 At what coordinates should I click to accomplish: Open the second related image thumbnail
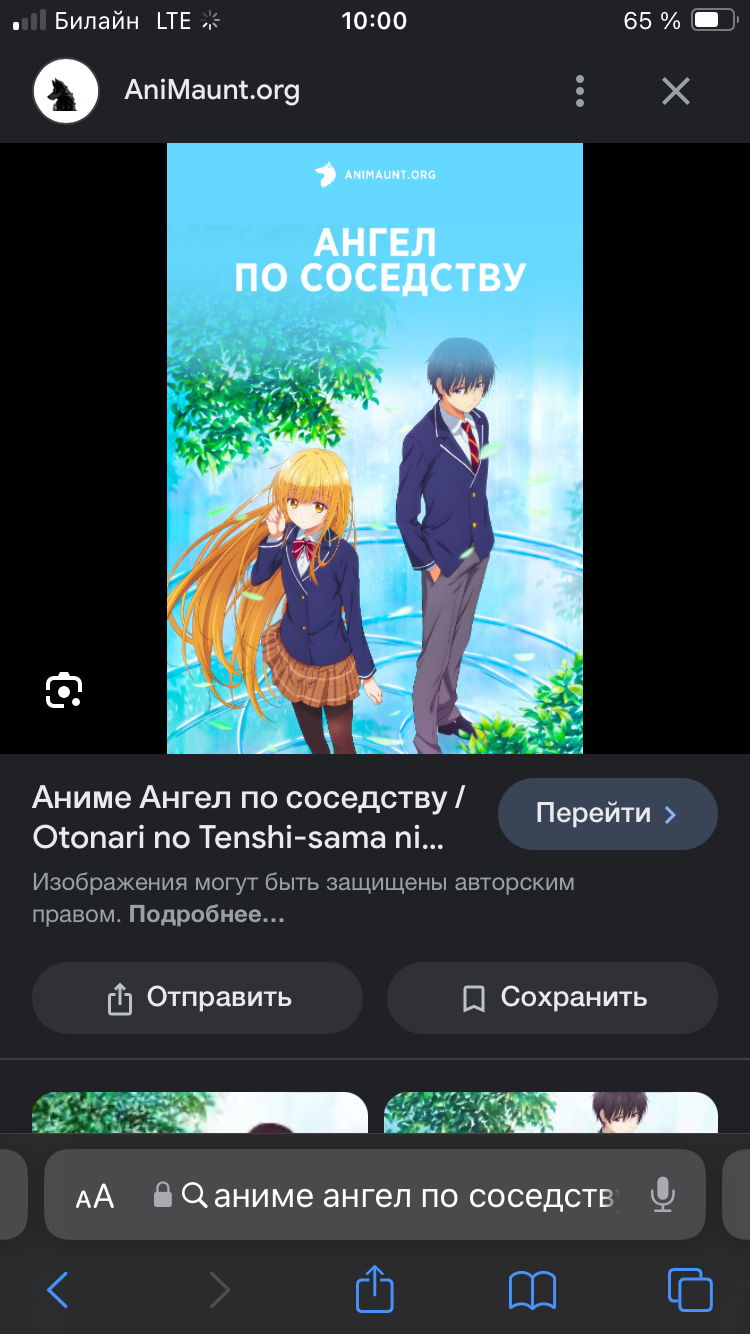(551, 1112)
